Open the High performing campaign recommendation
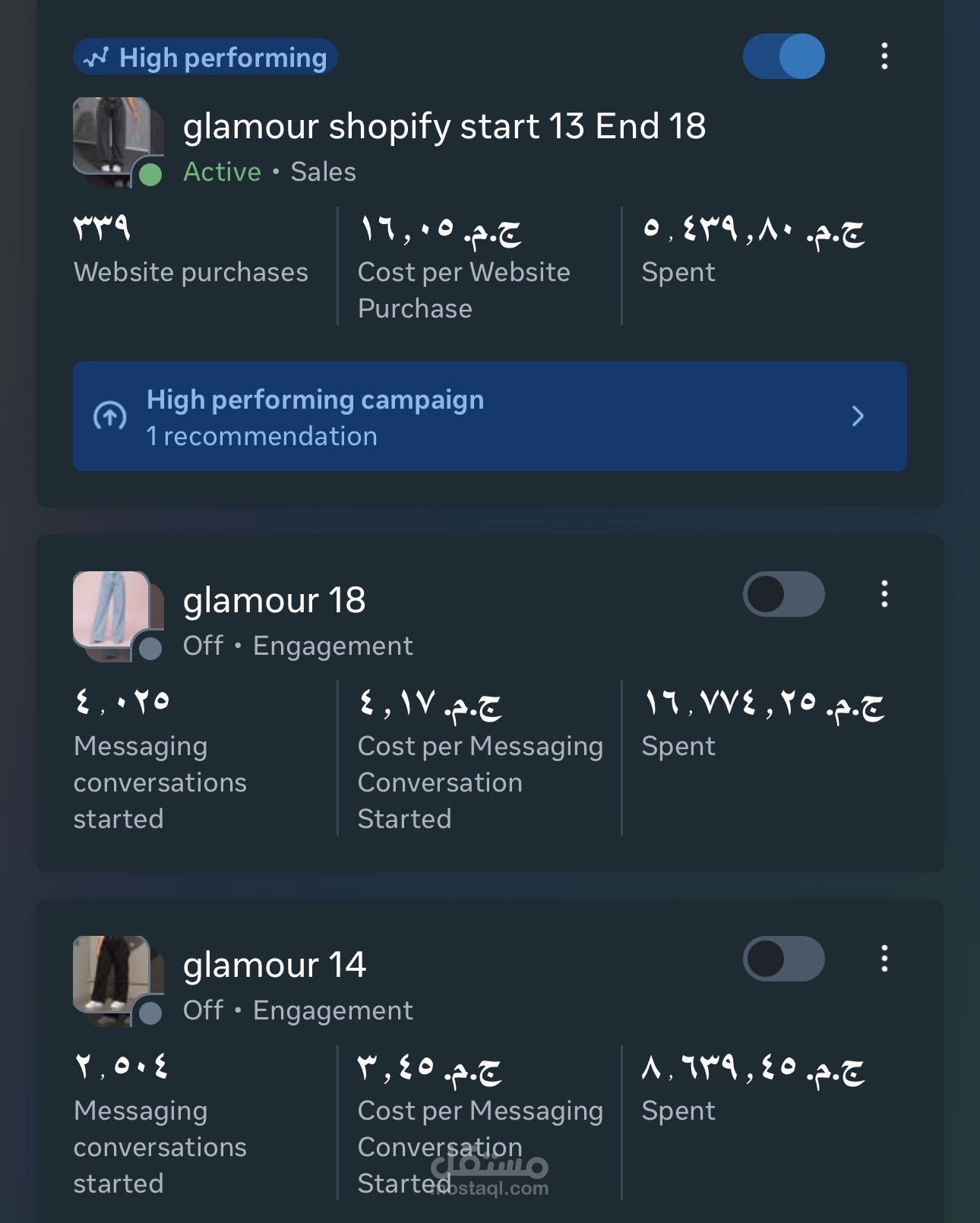The image size is (980, 1223). pos(489,416)
